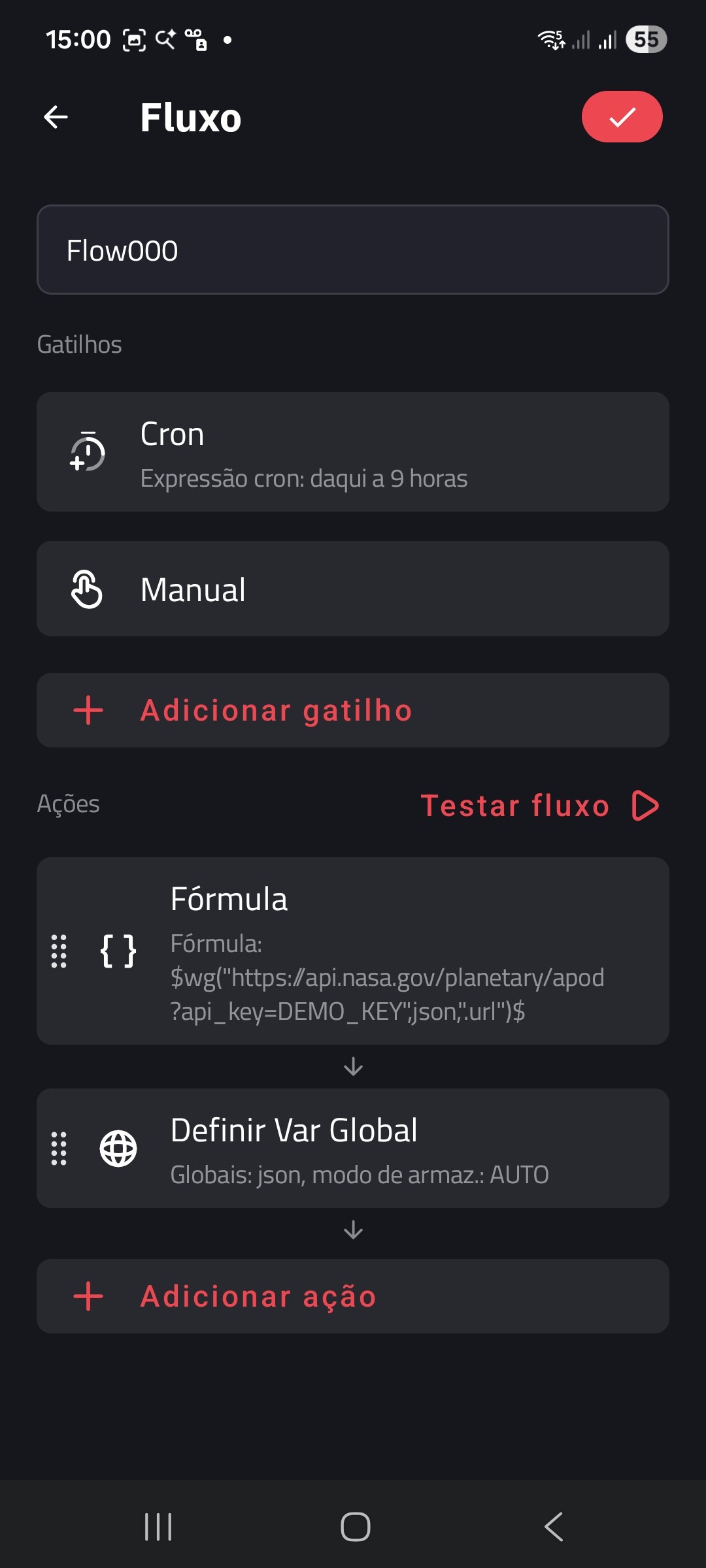The image size is (706, 1568).
Task: Tap the drag handle on Definir Var Global
Action: [x=59, y=1148]
